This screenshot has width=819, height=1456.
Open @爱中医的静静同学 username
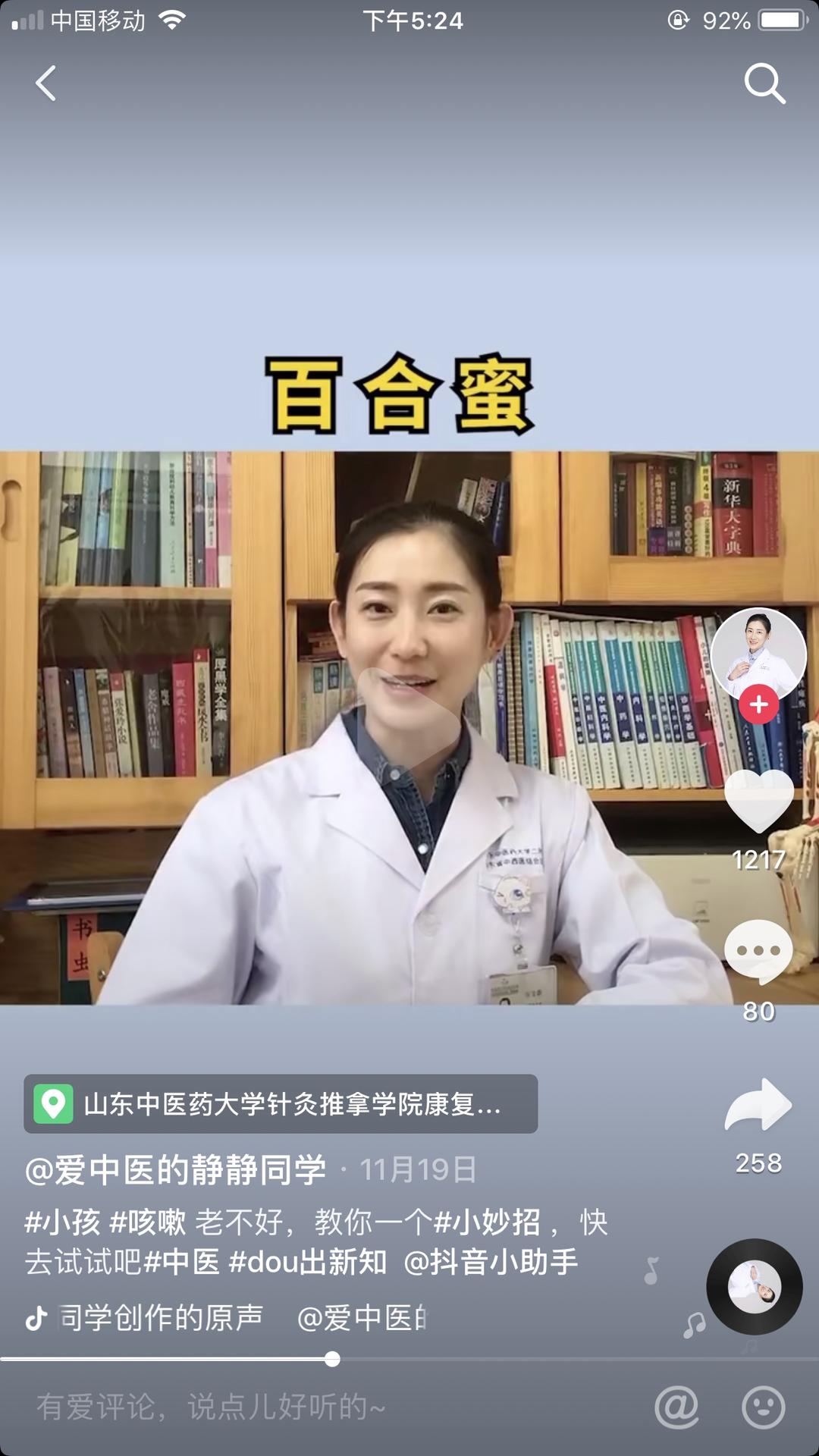click(x=175, y=1169)
